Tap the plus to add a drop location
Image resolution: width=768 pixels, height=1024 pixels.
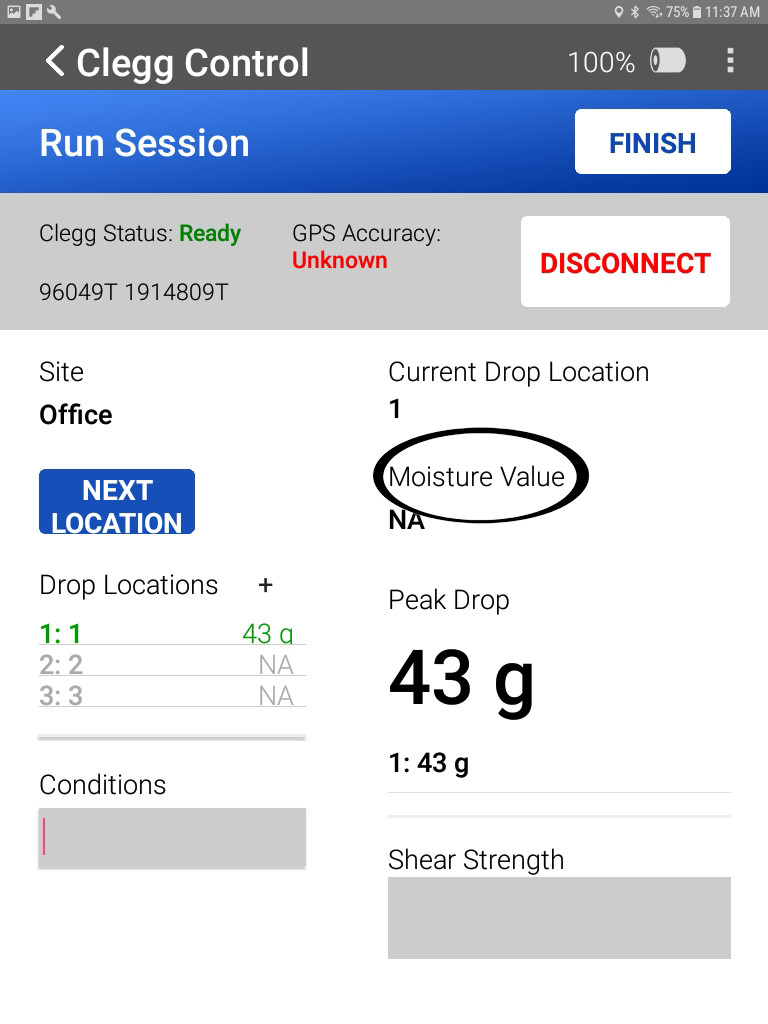(265, 585)
